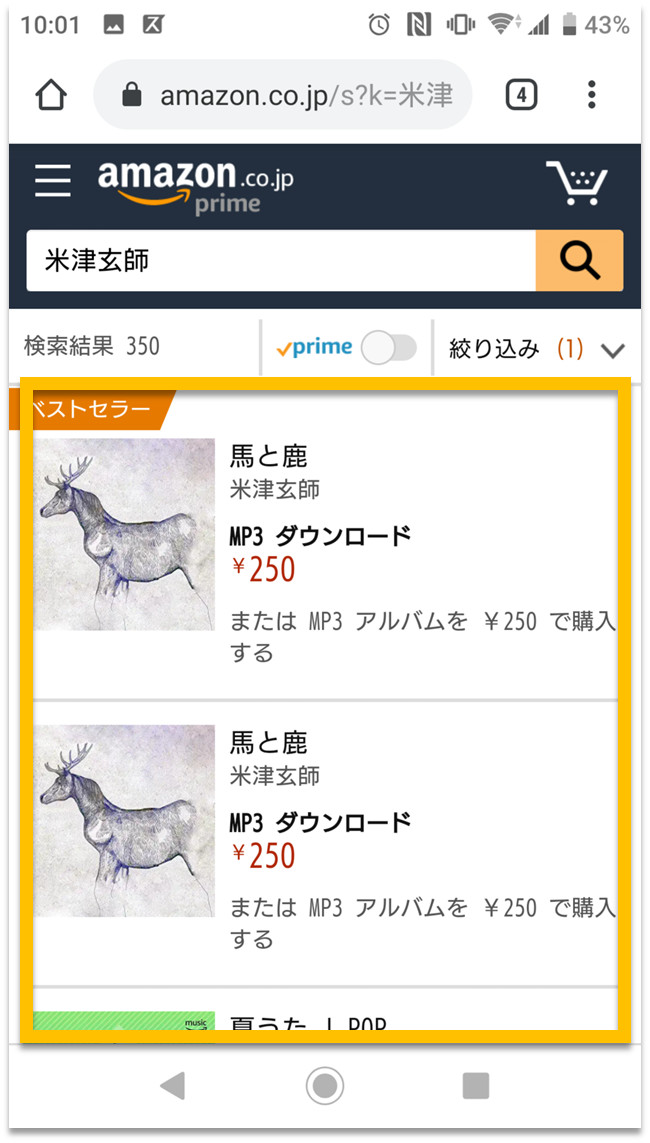Tap the orange magnifier search button
The width and height of the screenshot is (650, 1143).
point(579,261)
